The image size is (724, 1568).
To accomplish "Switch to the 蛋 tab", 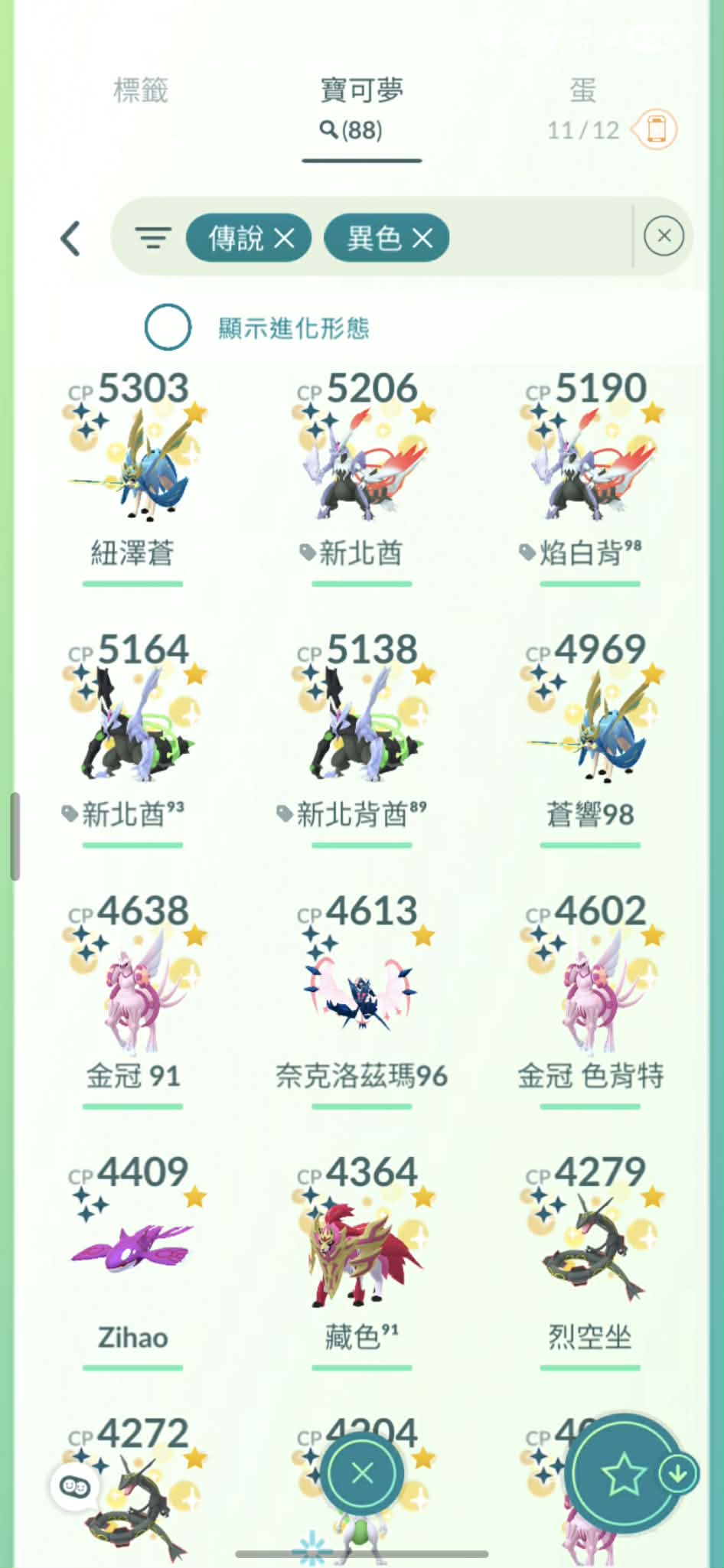I will [582, 92].
